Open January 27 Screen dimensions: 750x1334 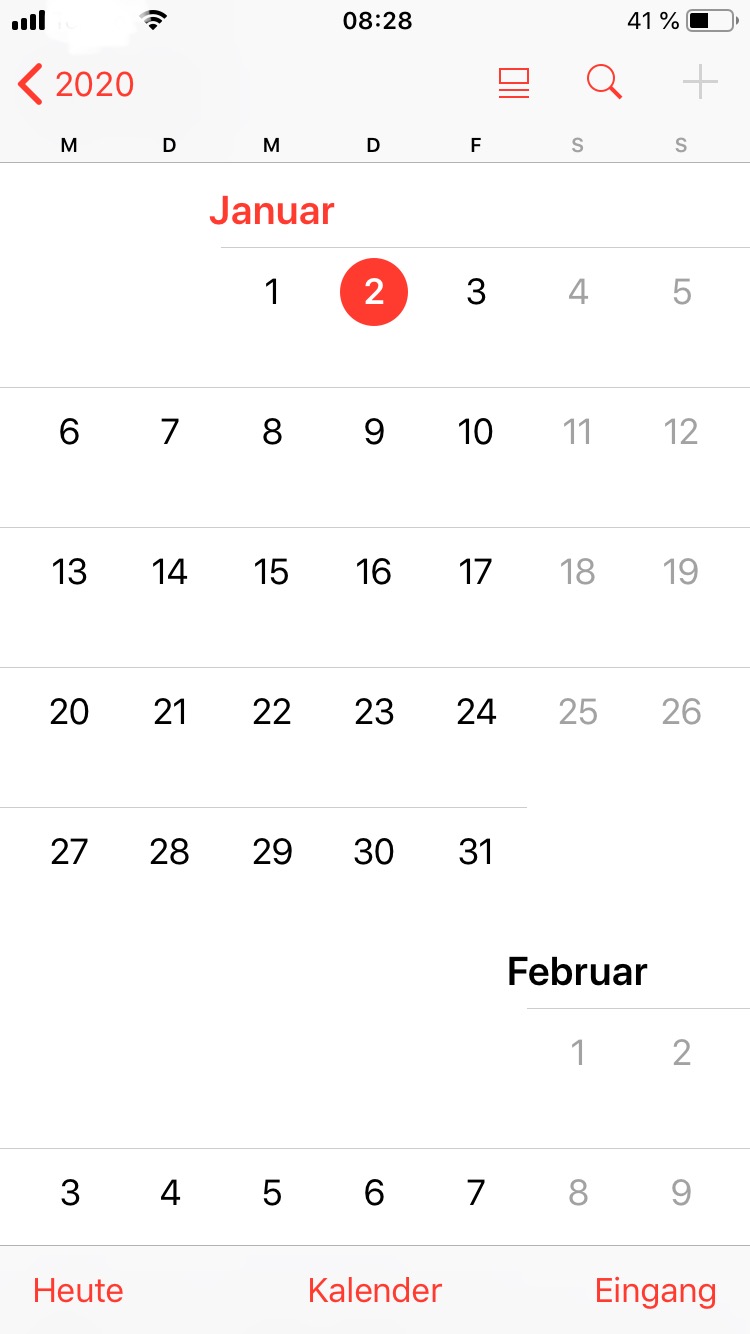(69, 852)
